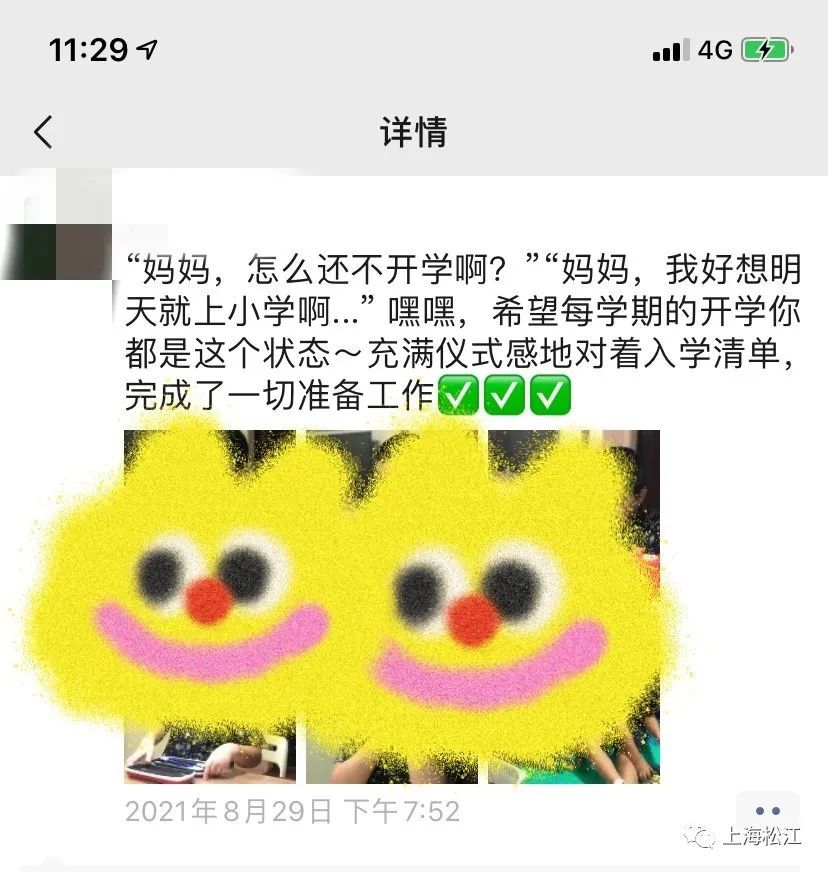Go back from the 详情 page
Image resolution: width=828 pixels, height=872 pixels.
[x=42, y=132]
